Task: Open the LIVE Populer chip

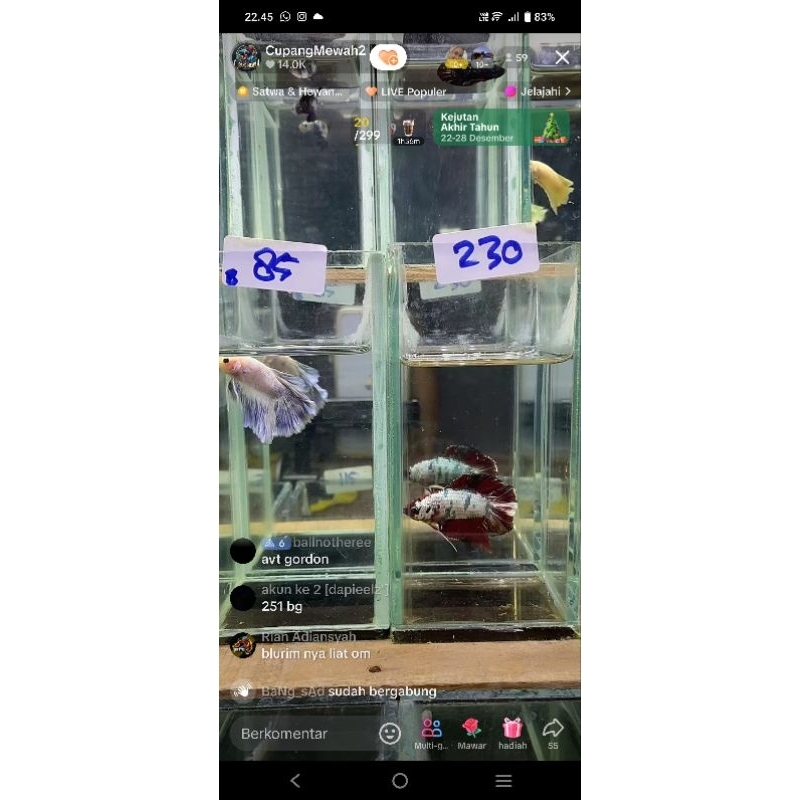Action: tap(406, 91)
